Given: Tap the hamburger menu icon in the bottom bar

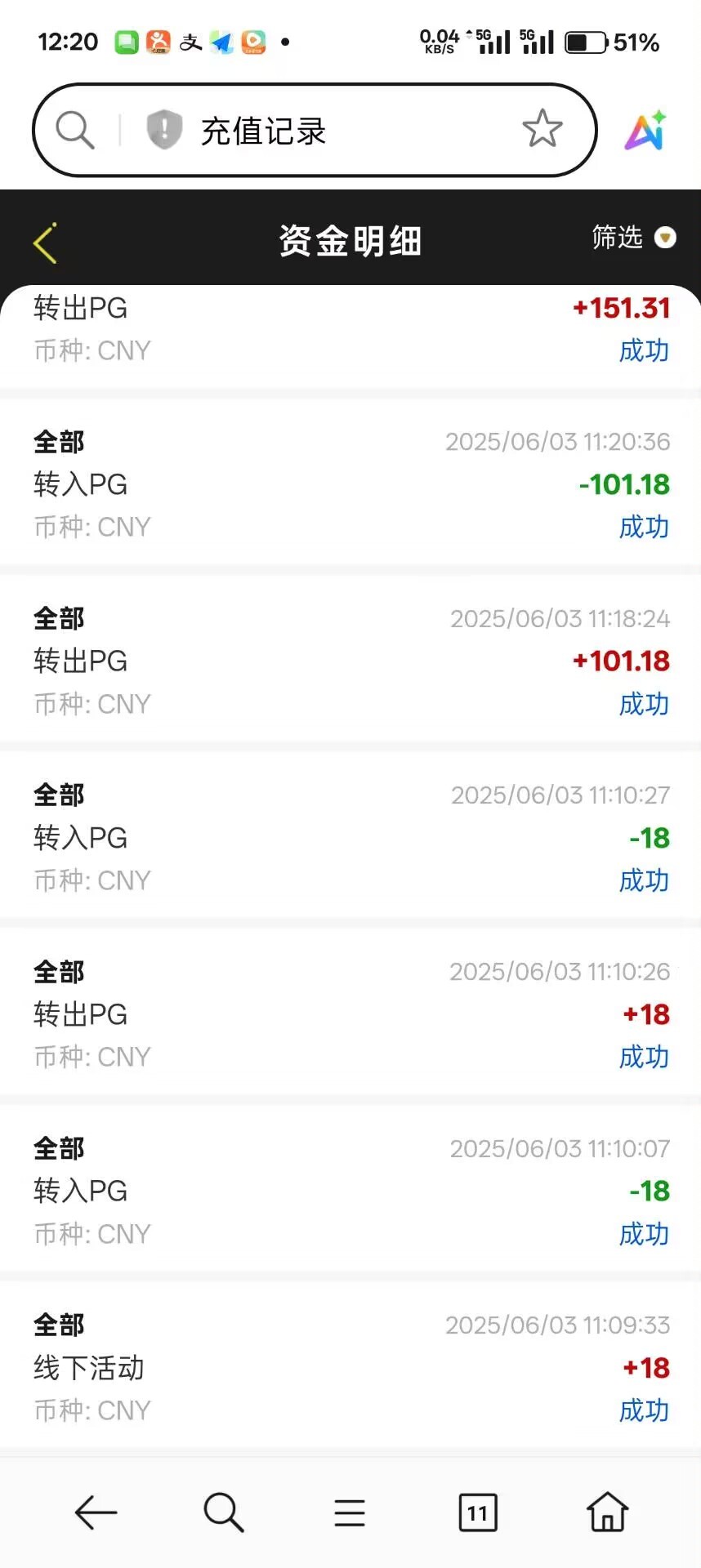Looking at the screenshot, I should click(x=350, y=1512).
